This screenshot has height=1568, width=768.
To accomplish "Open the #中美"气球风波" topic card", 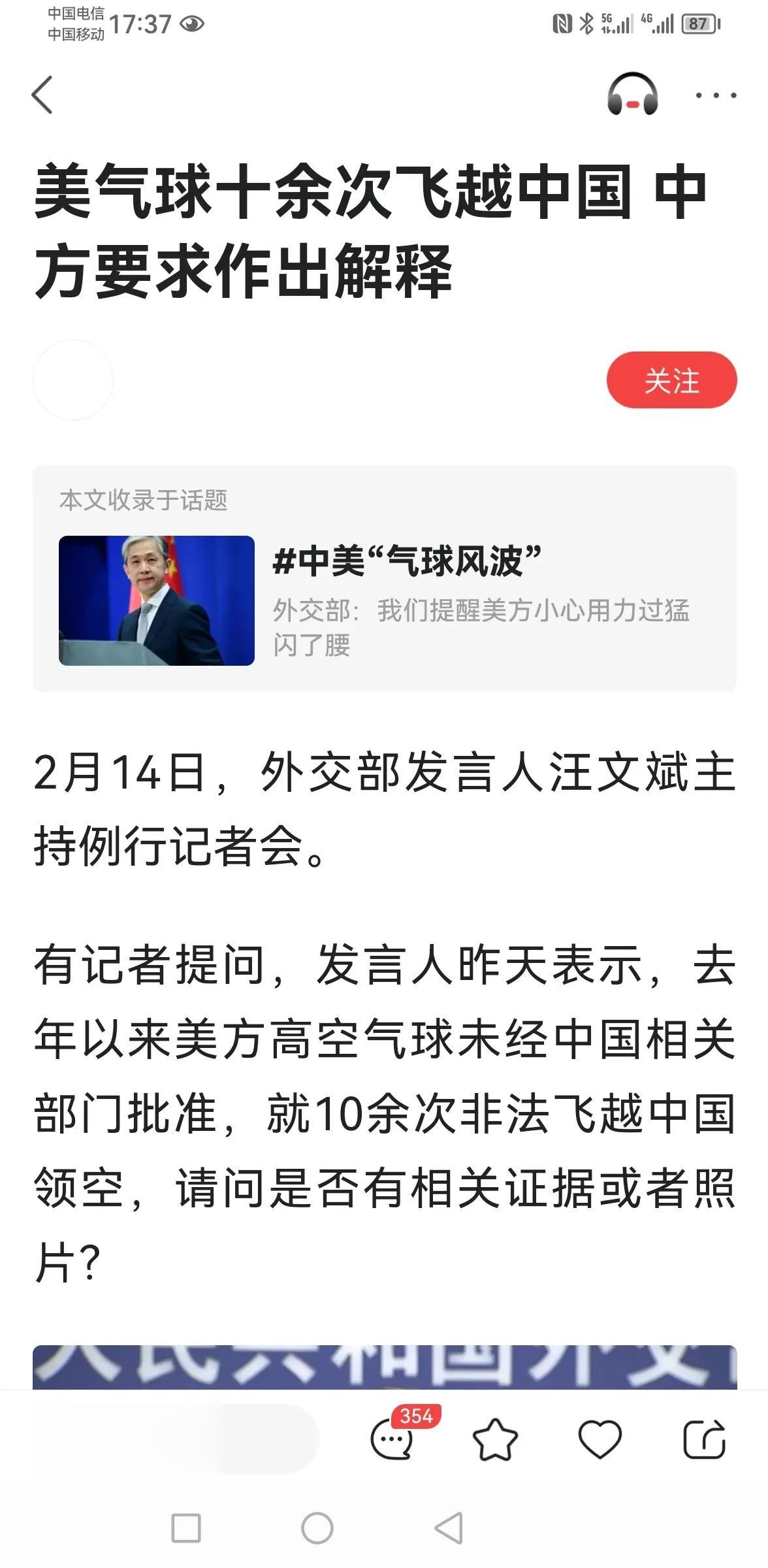I will pos(385,579).
